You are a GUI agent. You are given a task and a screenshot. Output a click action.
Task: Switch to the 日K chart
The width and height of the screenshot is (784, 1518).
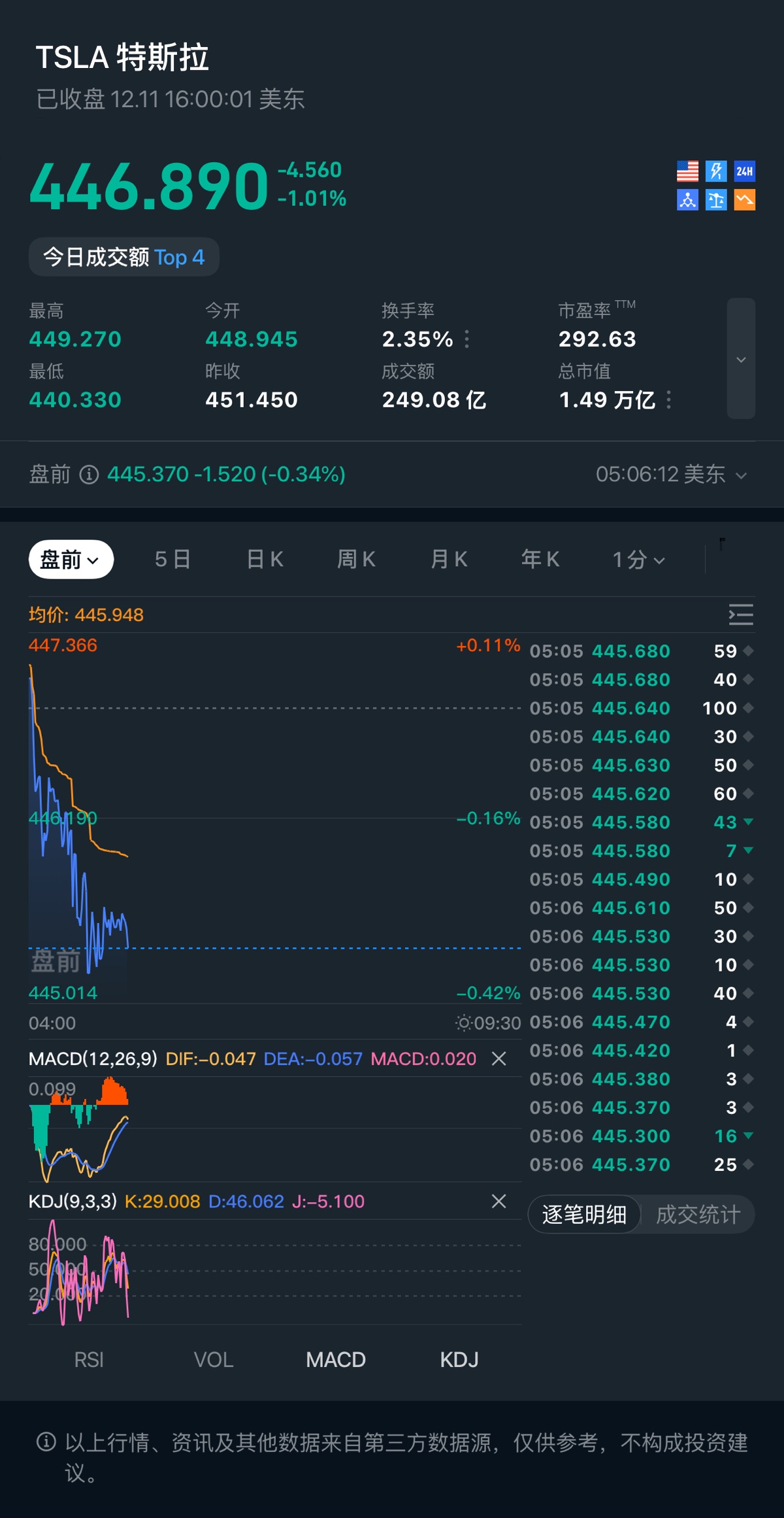[x=265, y=560]
